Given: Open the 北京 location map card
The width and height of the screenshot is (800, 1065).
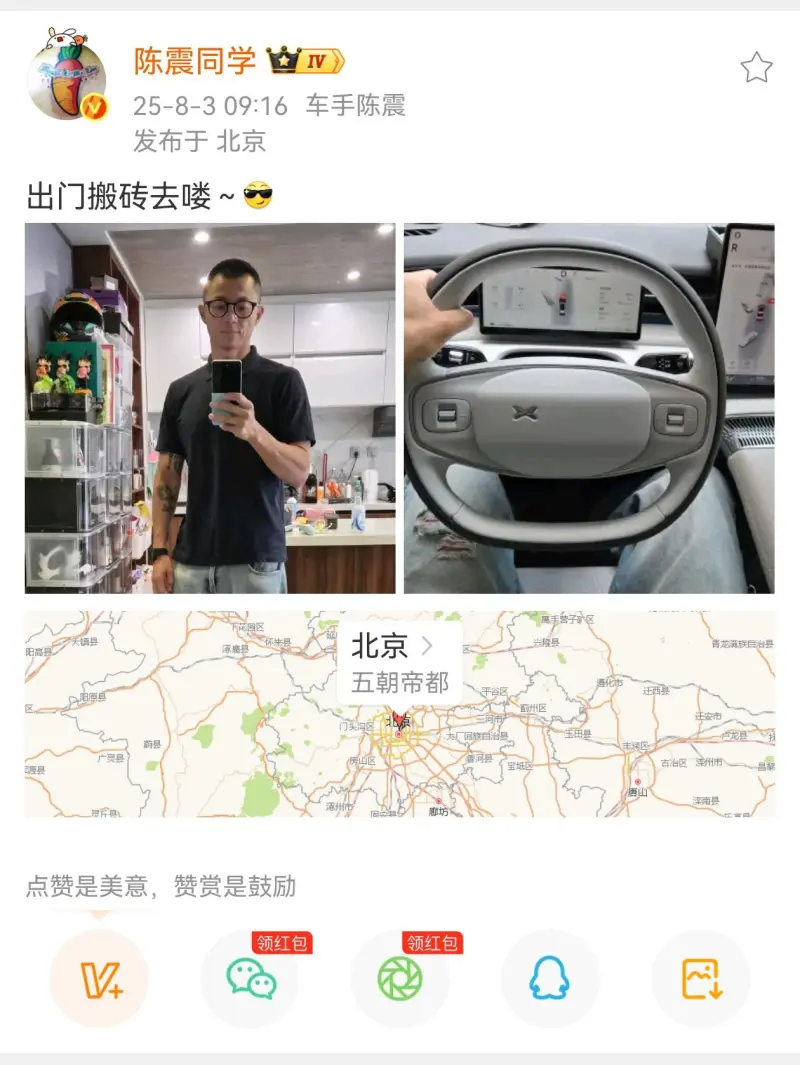Looking at the screenshot, I should (x=400, y=713).
